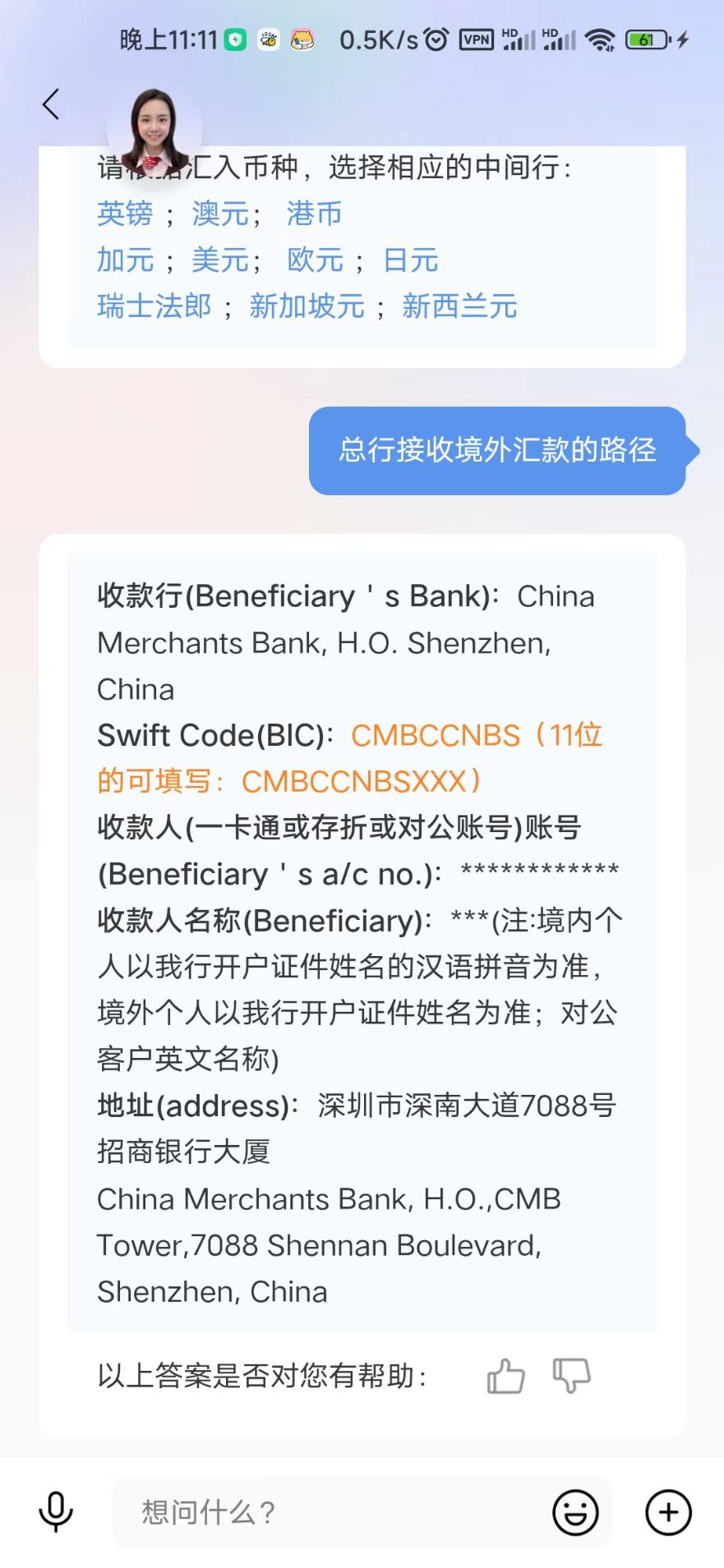This screenshot has width=724, height=1568.
Task: Open more options with the plus icon
Action: pos(668,1512)
